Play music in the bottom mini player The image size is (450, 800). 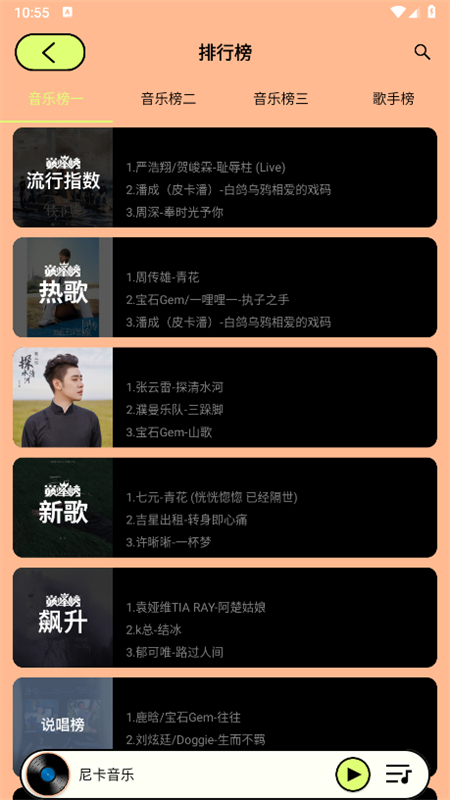coord(353,774)
